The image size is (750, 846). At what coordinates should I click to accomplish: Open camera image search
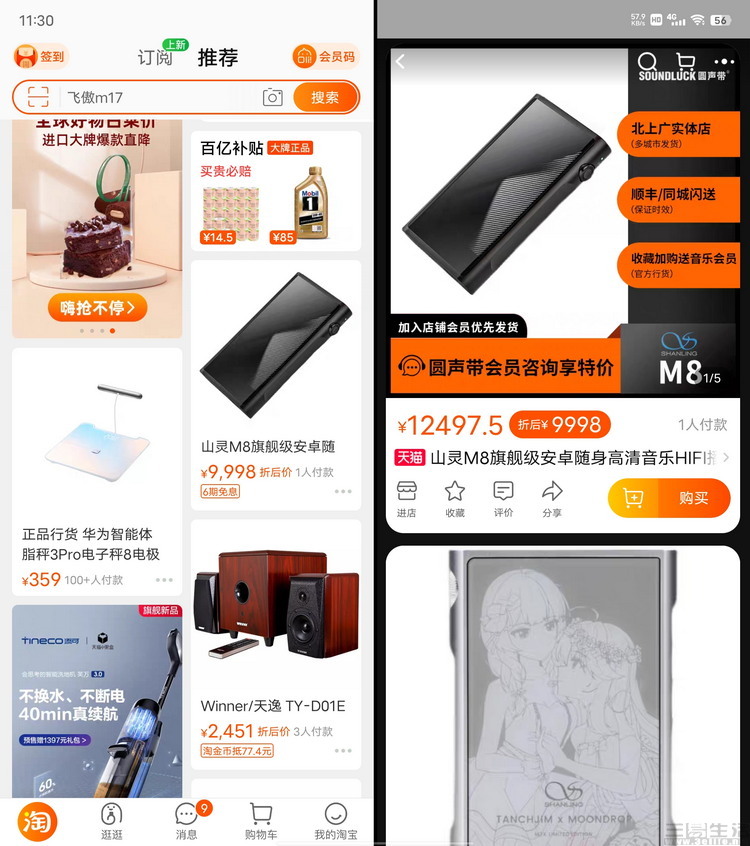(x=272, y=97)
